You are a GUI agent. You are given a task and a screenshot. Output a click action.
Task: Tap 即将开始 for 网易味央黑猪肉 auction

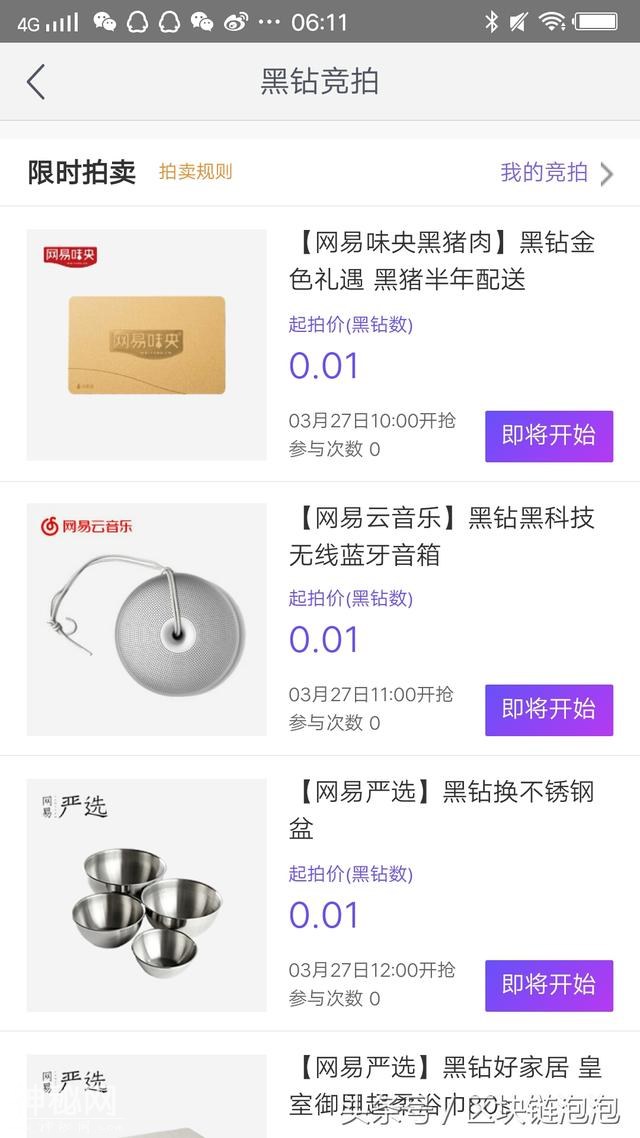tap(548, 436)
